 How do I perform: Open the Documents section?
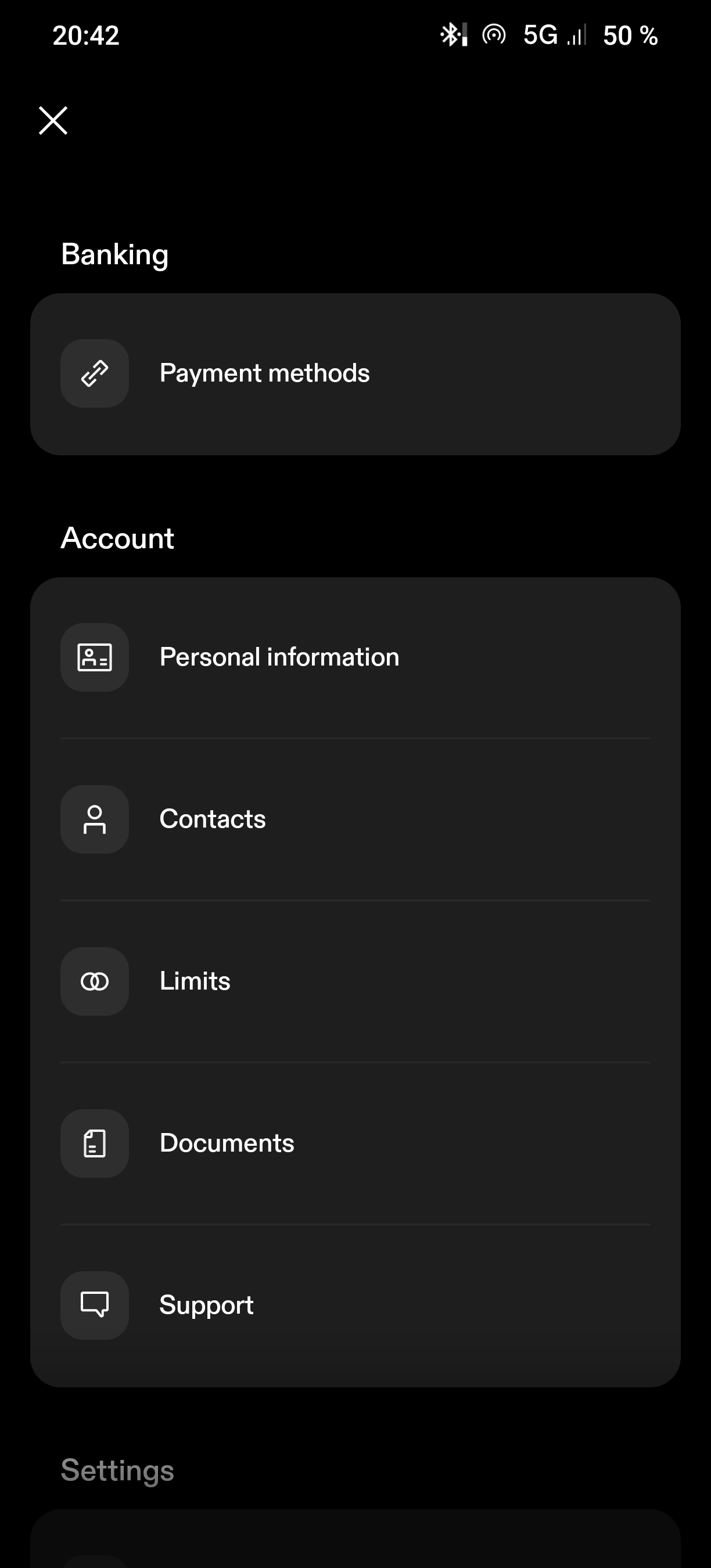[355, 1143]
